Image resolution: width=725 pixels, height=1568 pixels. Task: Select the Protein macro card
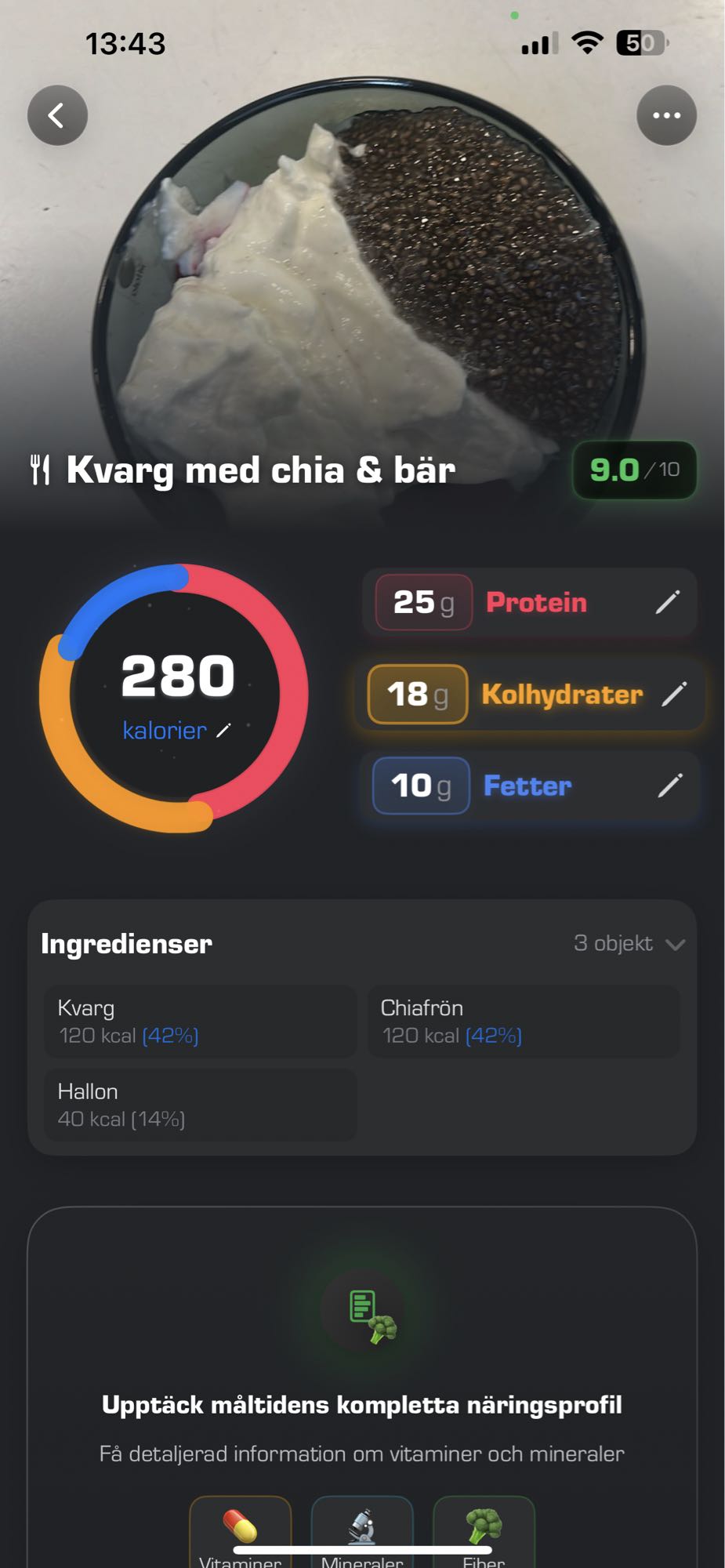pos(529,602)
